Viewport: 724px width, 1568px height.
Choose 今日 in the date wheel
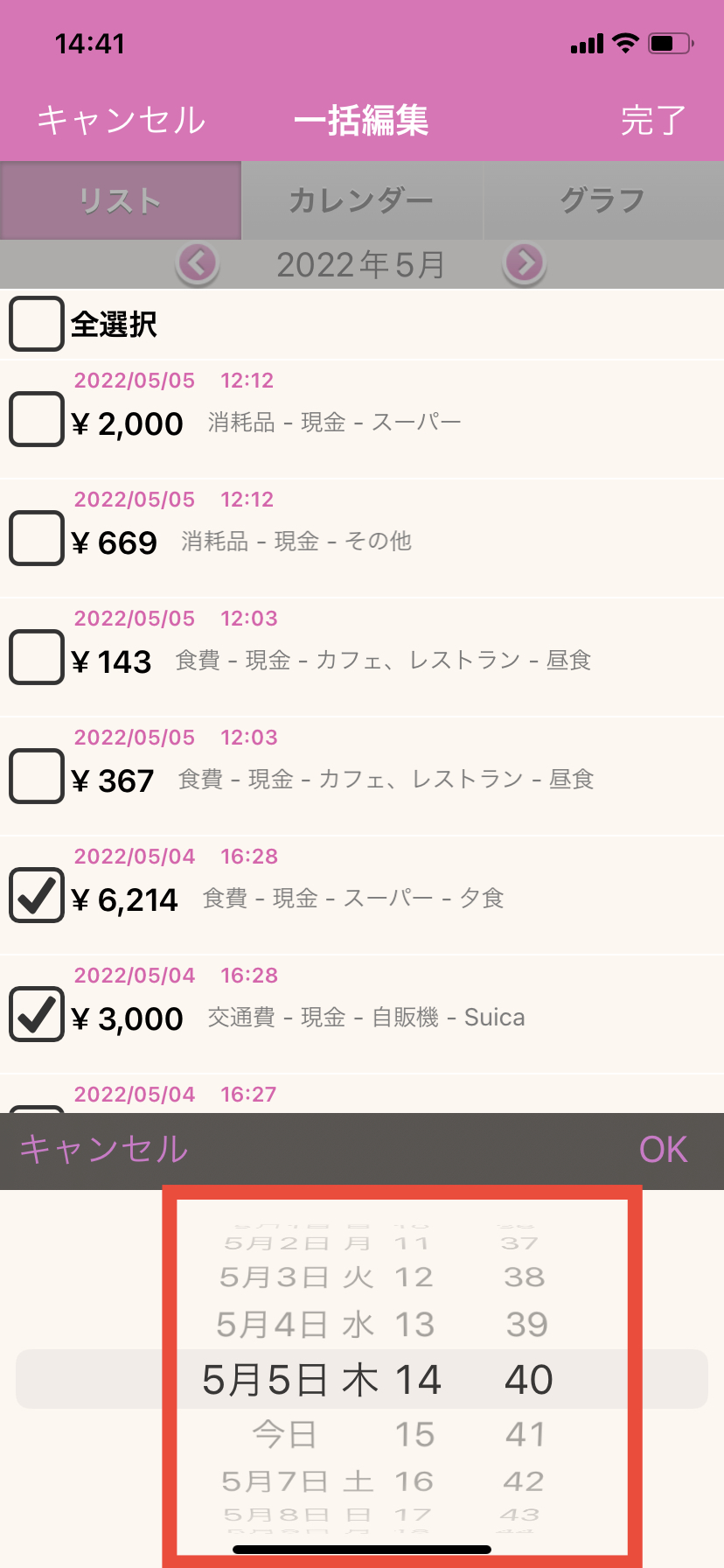pyautogui.click(x=285, y=1435)
